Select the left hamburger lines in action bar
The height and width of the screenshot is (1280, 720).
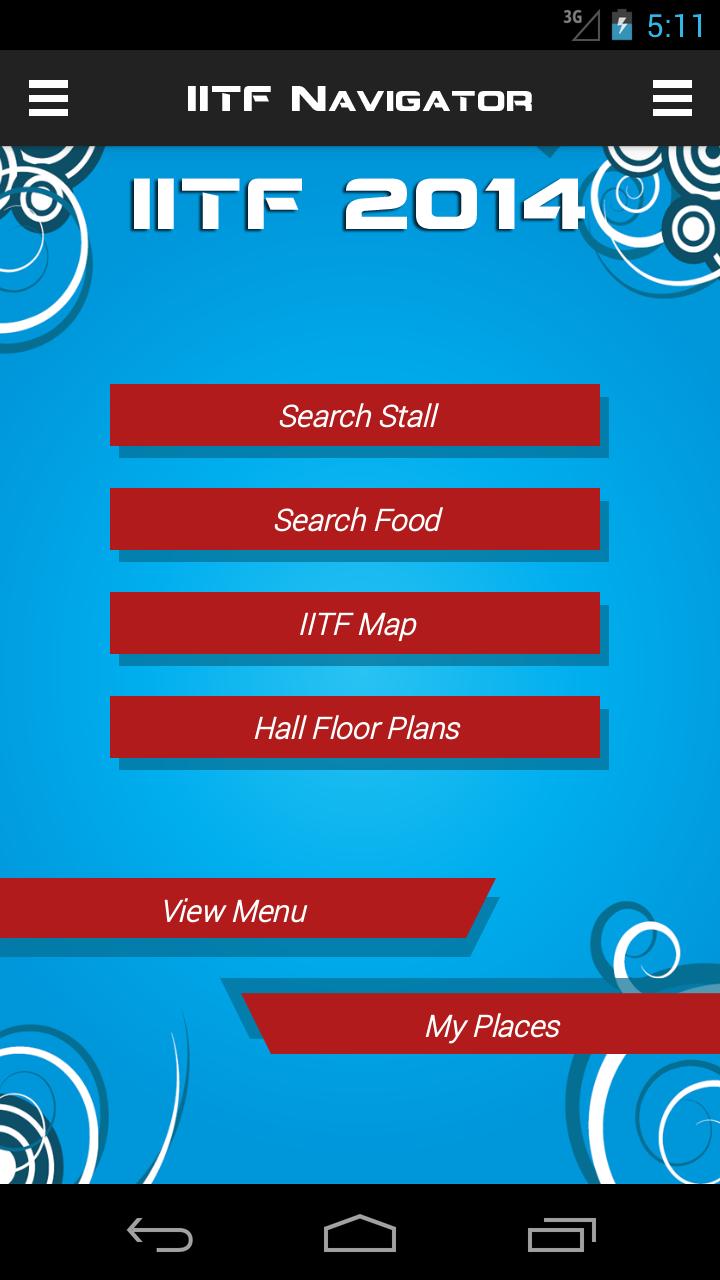[47, 97]
